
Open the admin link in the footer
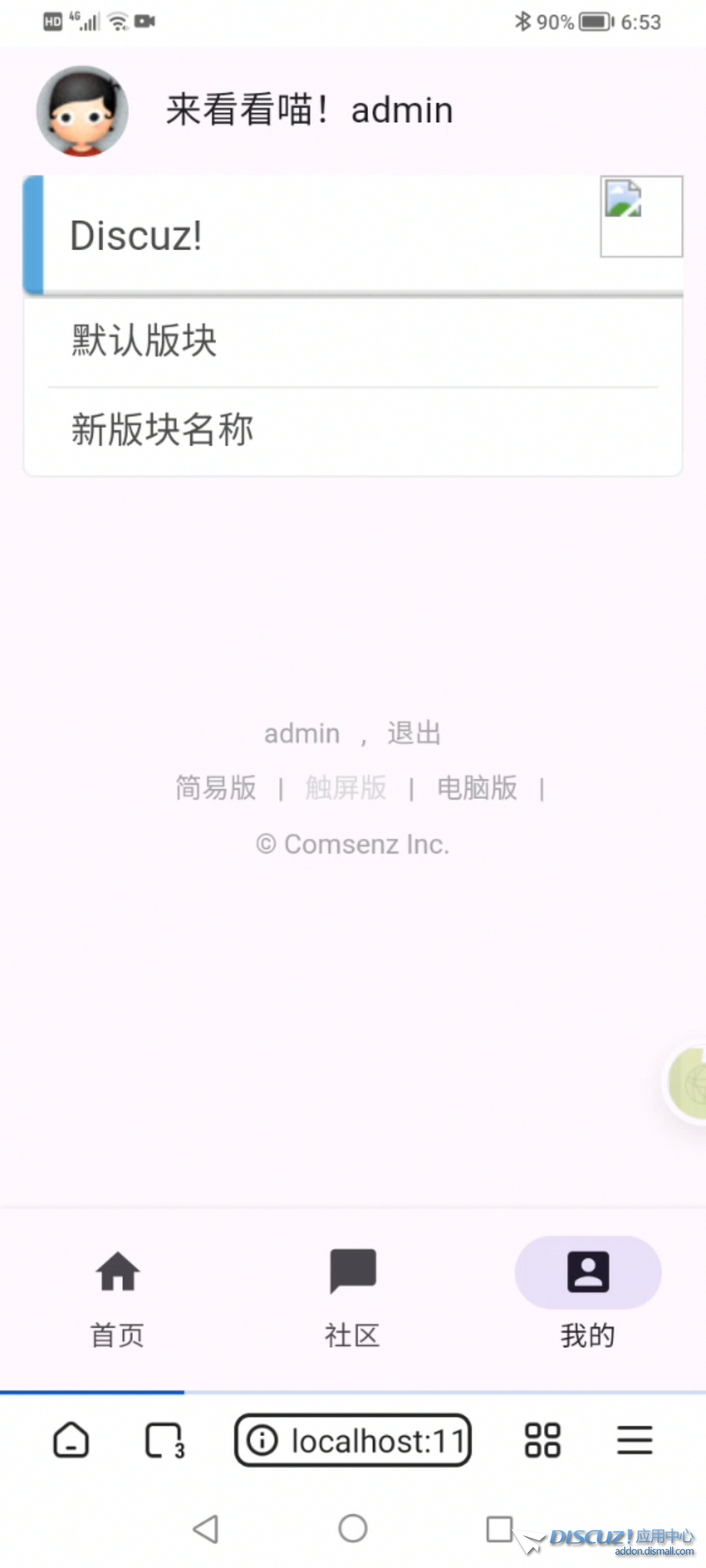302,734
